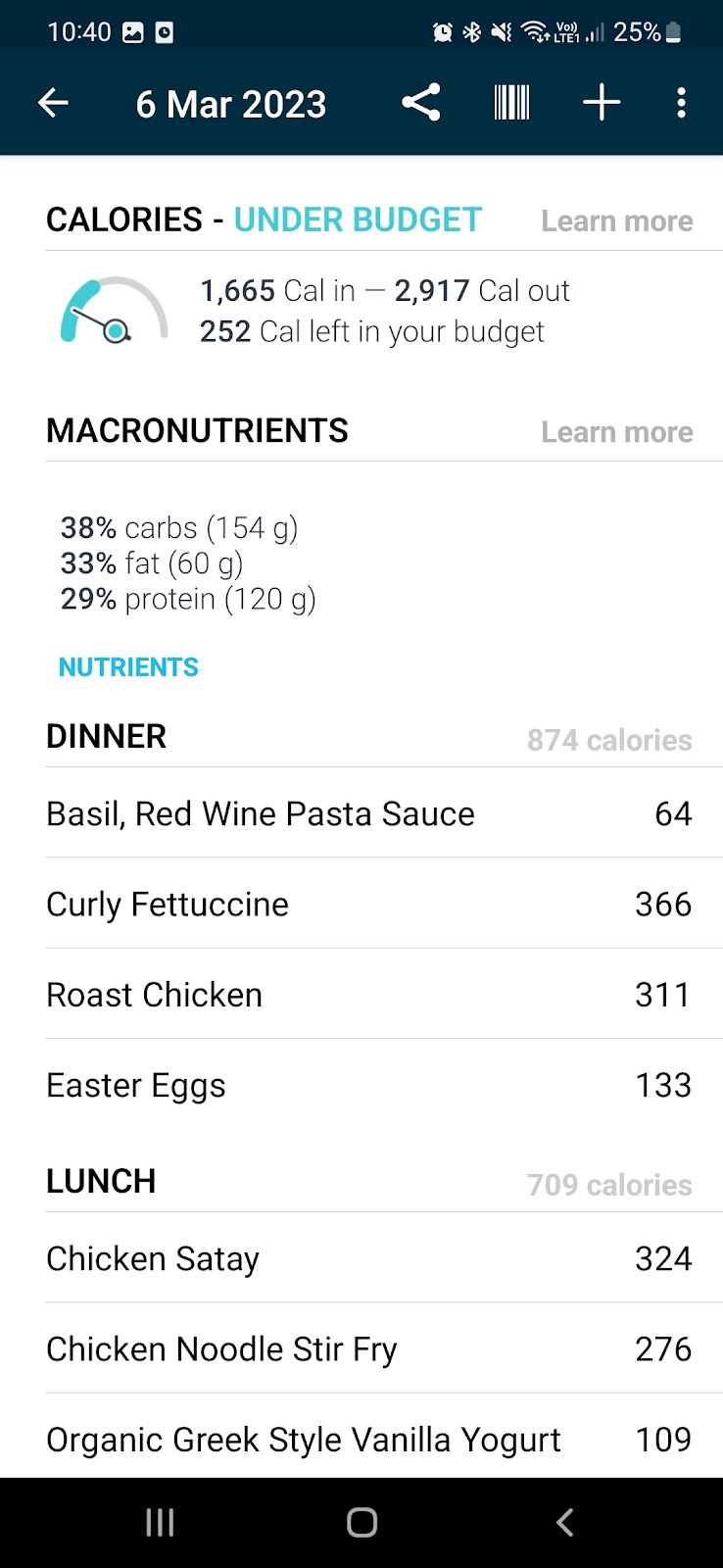Open the NUTRIENTS link
Image resolution: width=723 pixels, height=1568 pixels.
(x=128, y=667)
